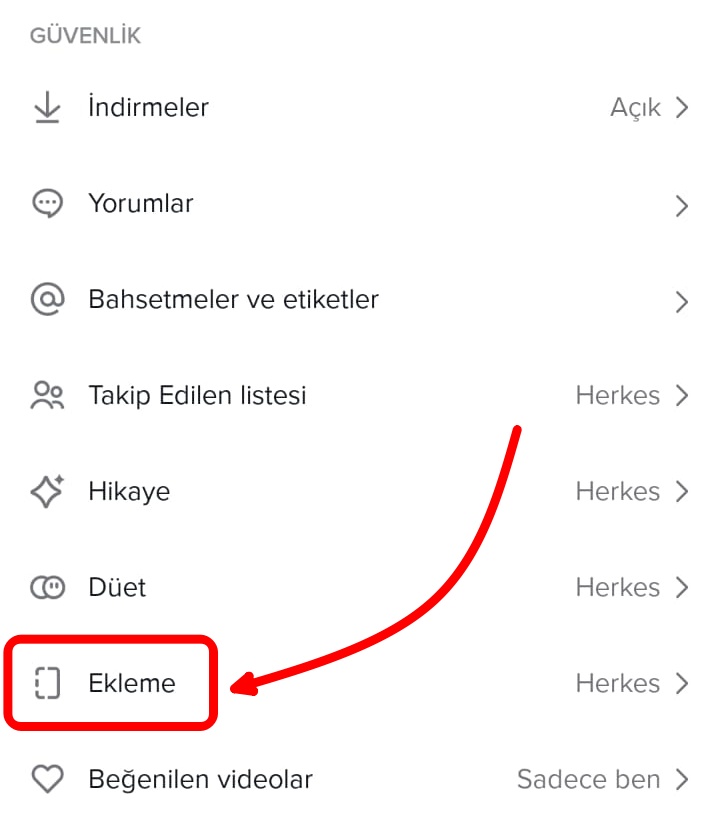Expand the İndirmeler settings chevron
Image resolution: width=720 pixels, height=823 pixels.
(684, 107)
